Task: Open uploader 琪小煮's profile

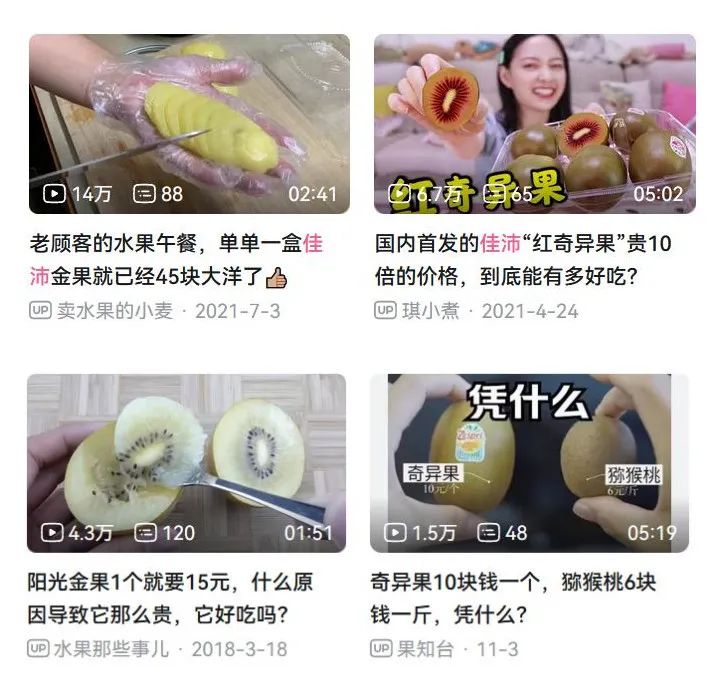Action: pyautogui.click(x=431, y=311)
